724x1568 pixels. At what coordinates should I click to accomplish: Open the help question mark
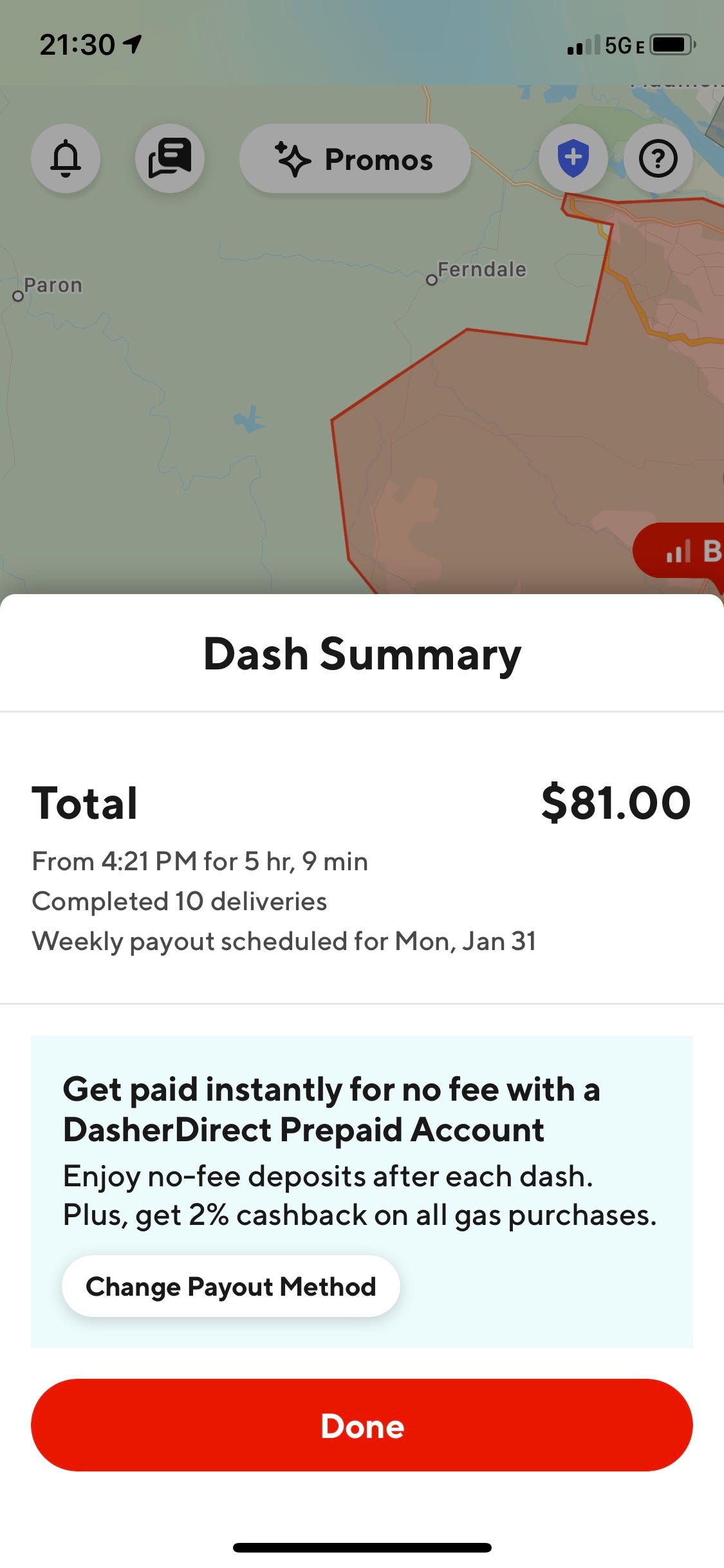pos(658,158)
